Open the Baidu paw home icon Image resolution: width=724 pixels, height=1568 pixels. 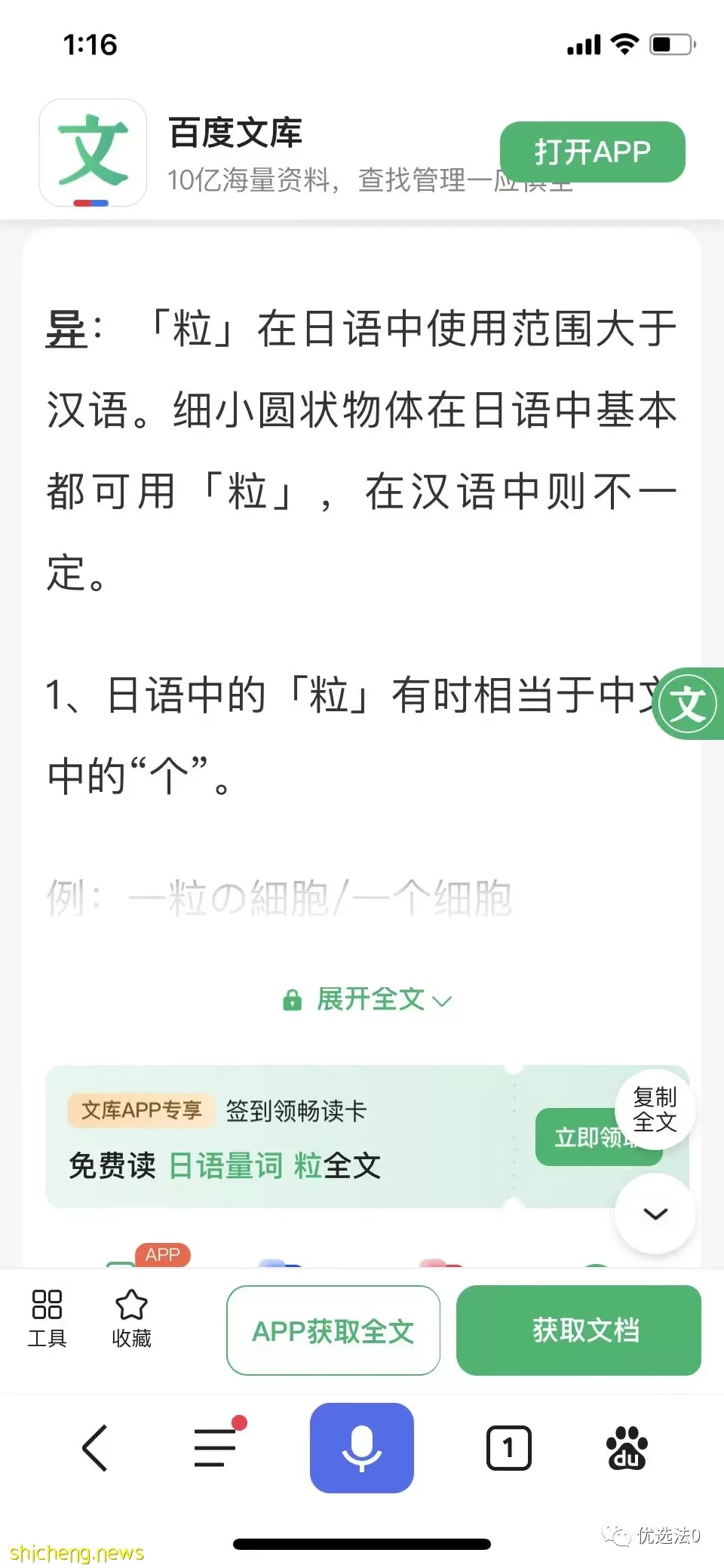(x=627, y=1447)
